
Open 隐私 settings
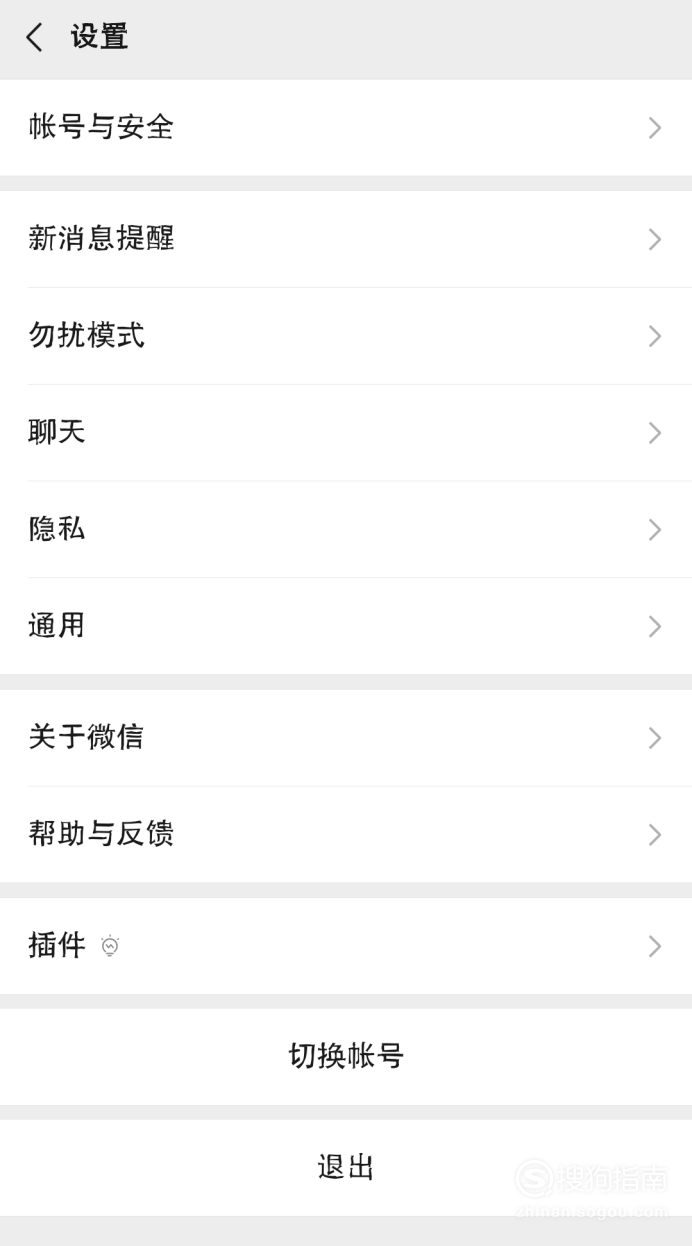pos(346,529)
